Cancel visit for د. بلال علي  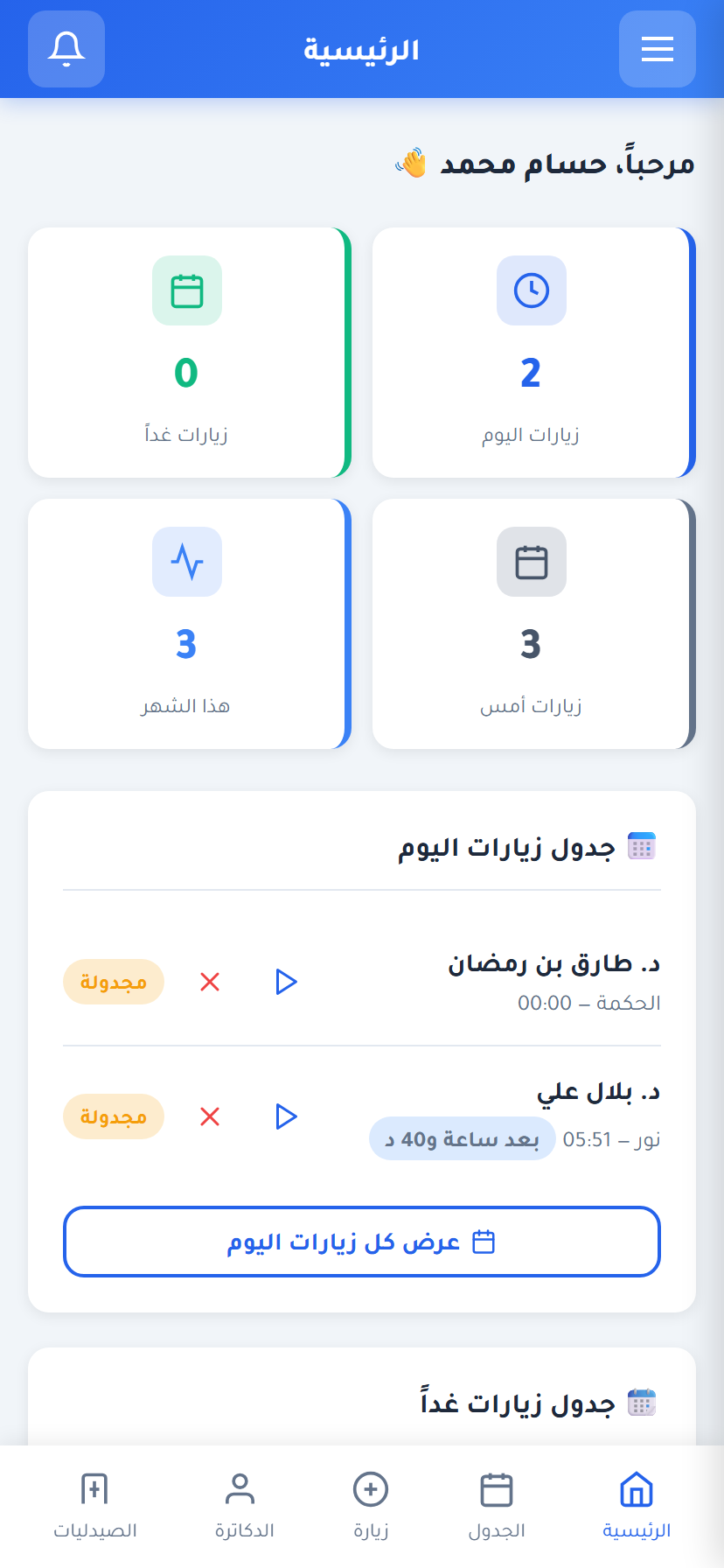pyautogui.click(x=210, y=1116)
